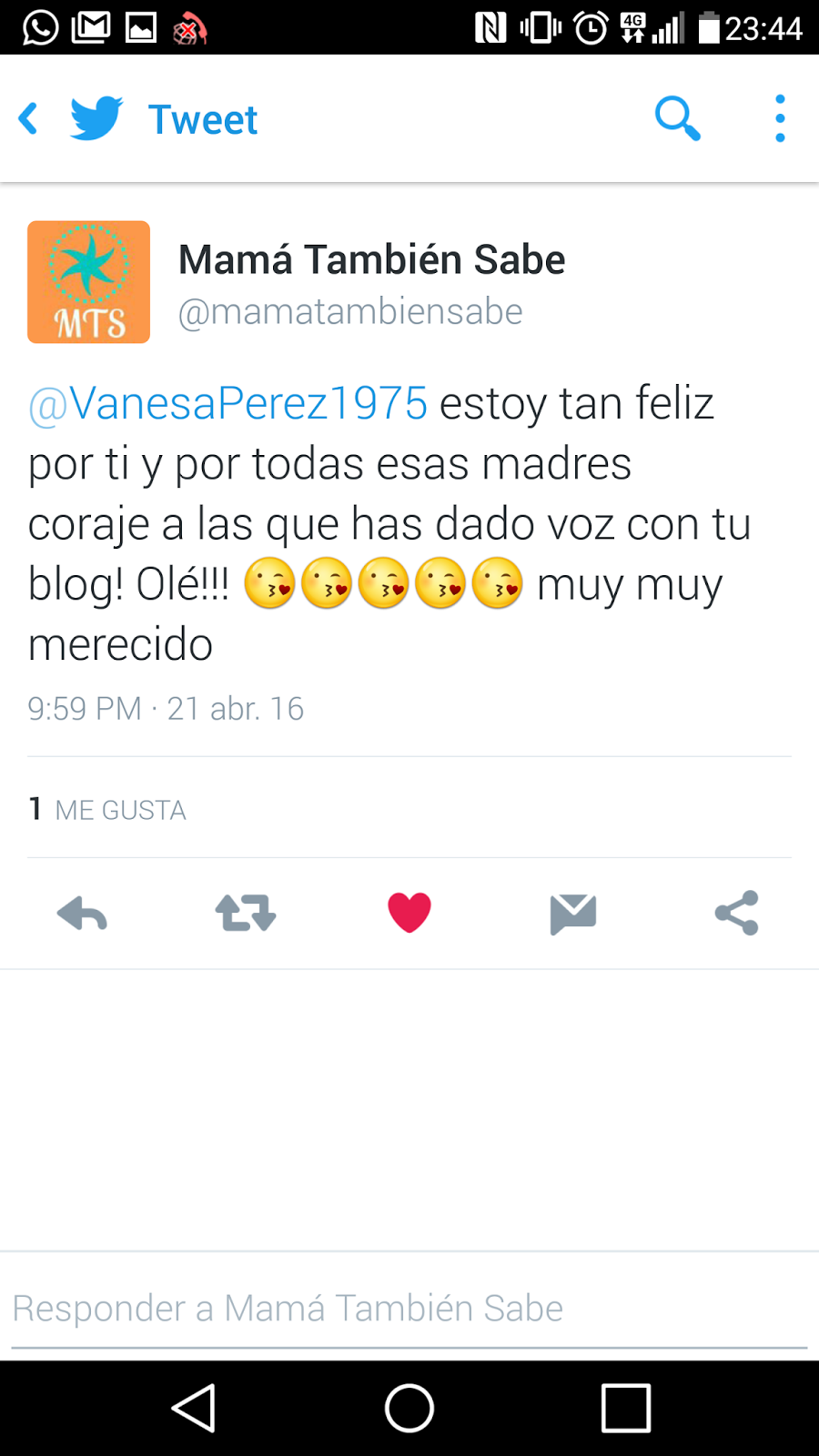Go back using the app bar arrow
Image resolution: width=819 pixels, height=1456 pixels.
29,119
